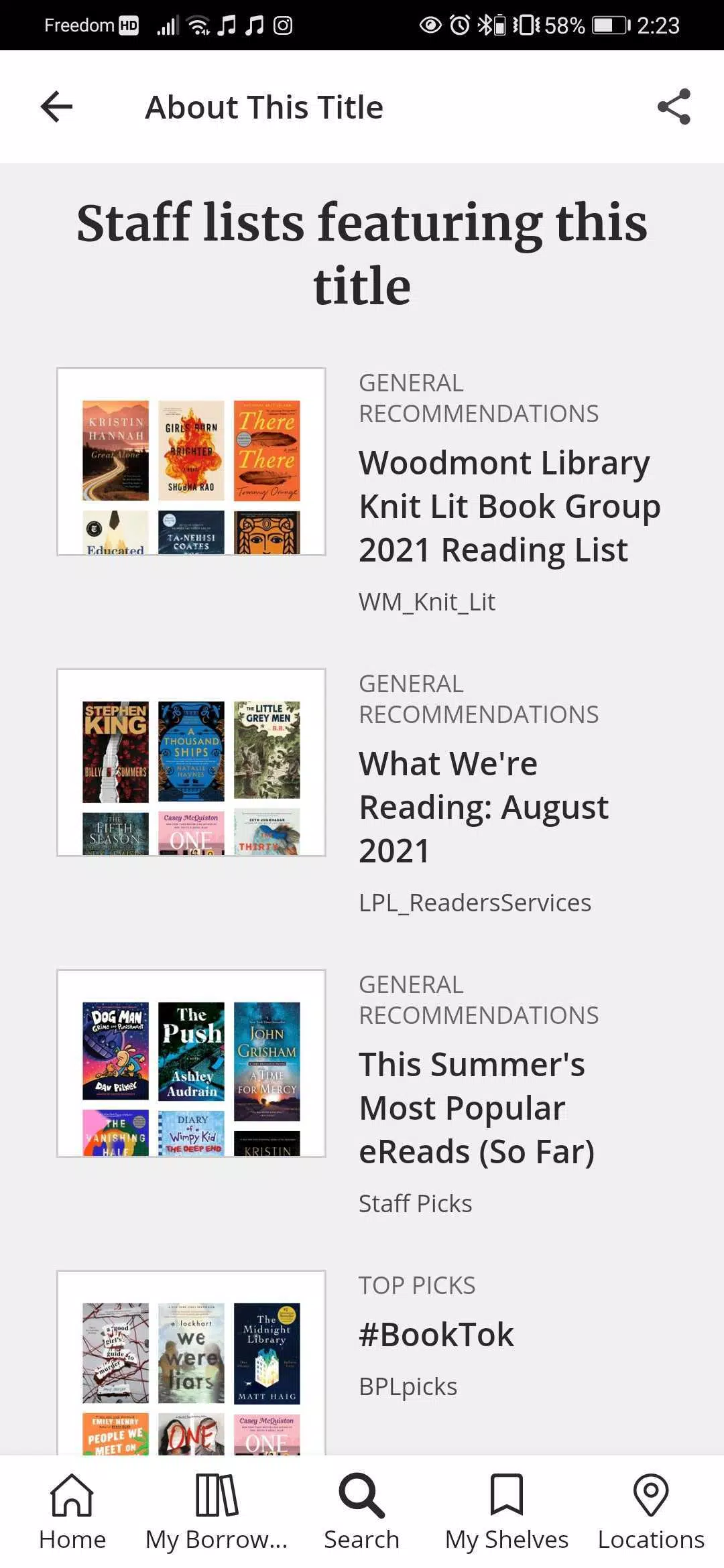Open What We're Reading: August 2021 list
The image size is (724, 1568).
(483, 807)
